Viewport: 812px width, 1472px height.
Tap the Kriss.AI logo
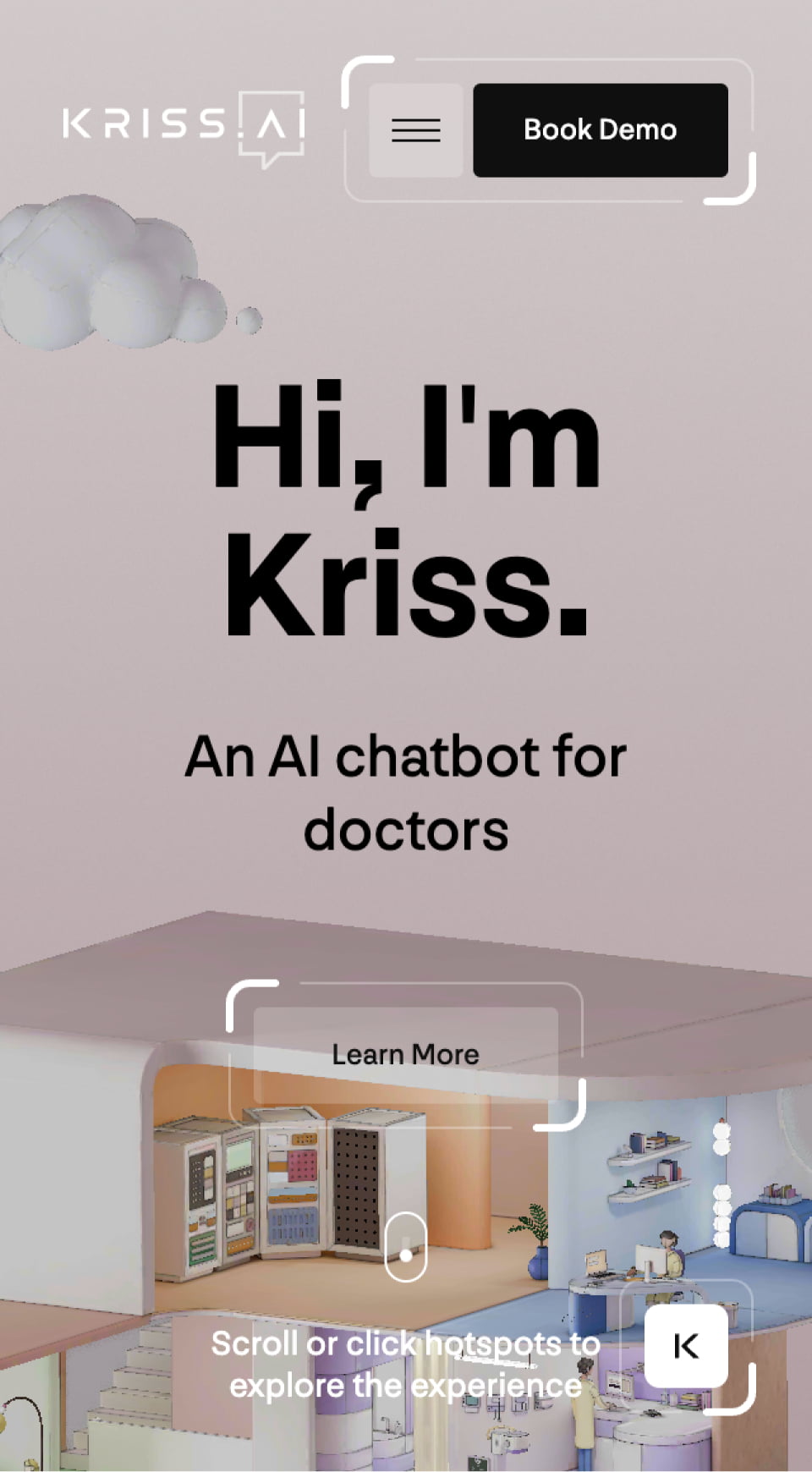coord(184,127)
